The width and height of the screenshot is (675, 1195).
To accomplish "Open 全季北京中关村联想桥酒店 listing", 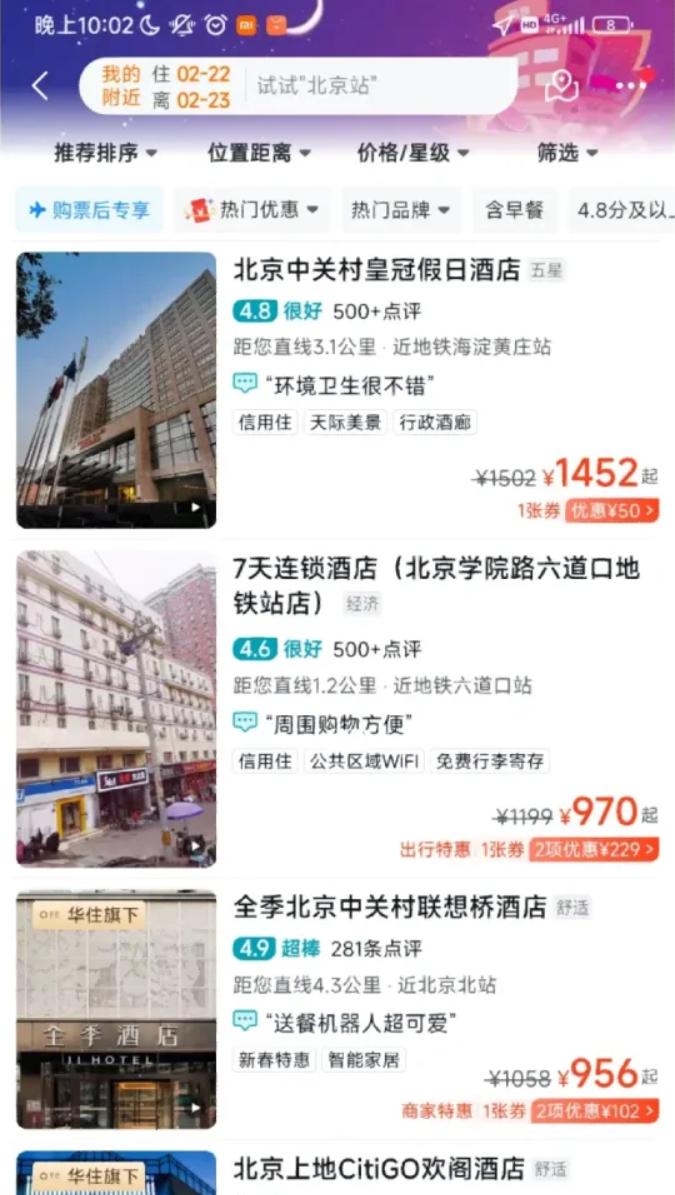I will point(390,907).
